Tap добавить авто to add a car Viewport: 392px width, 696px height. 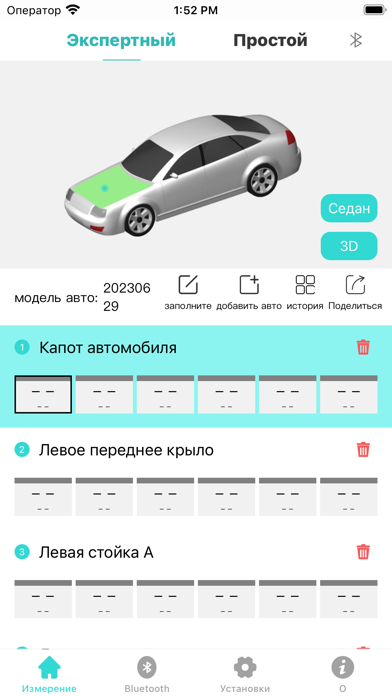(249, 293)
